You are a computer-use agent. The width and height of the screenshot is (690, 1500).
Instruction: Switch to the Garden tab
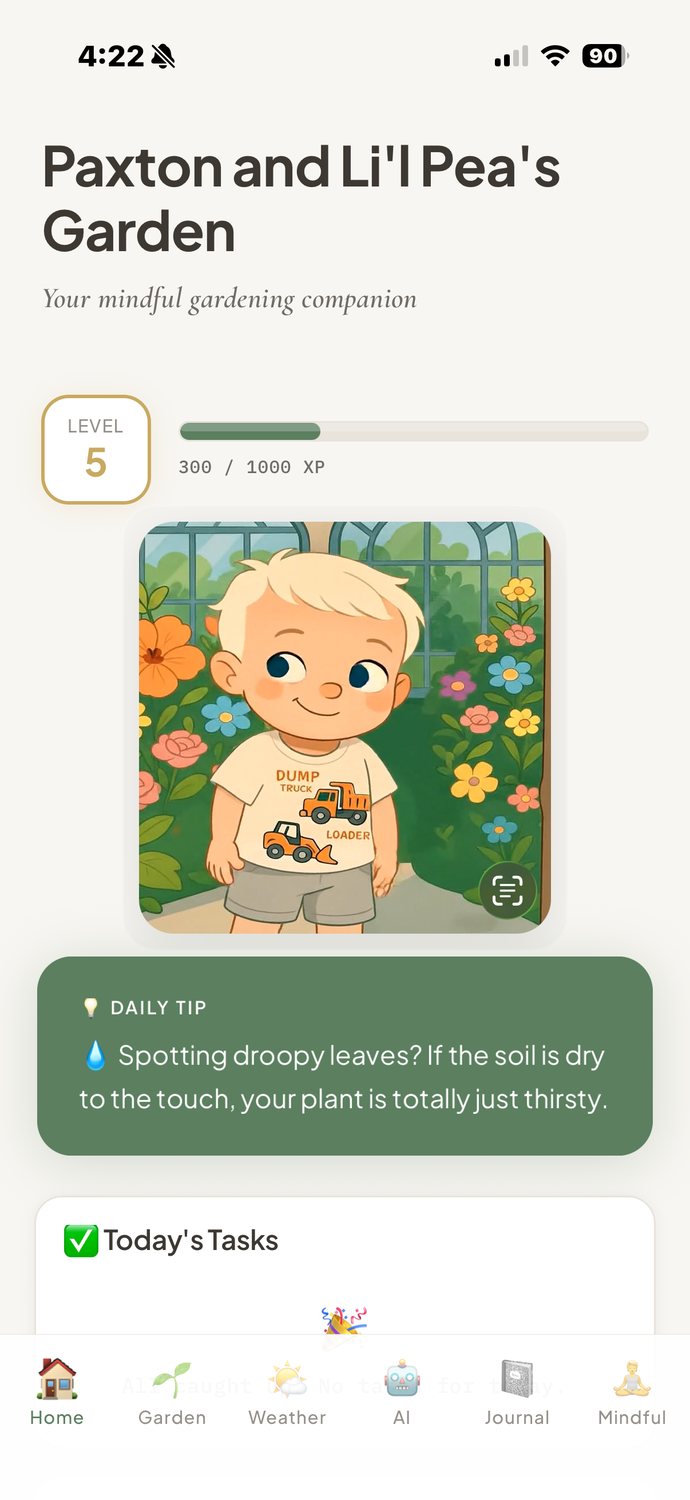point(172,1392)
